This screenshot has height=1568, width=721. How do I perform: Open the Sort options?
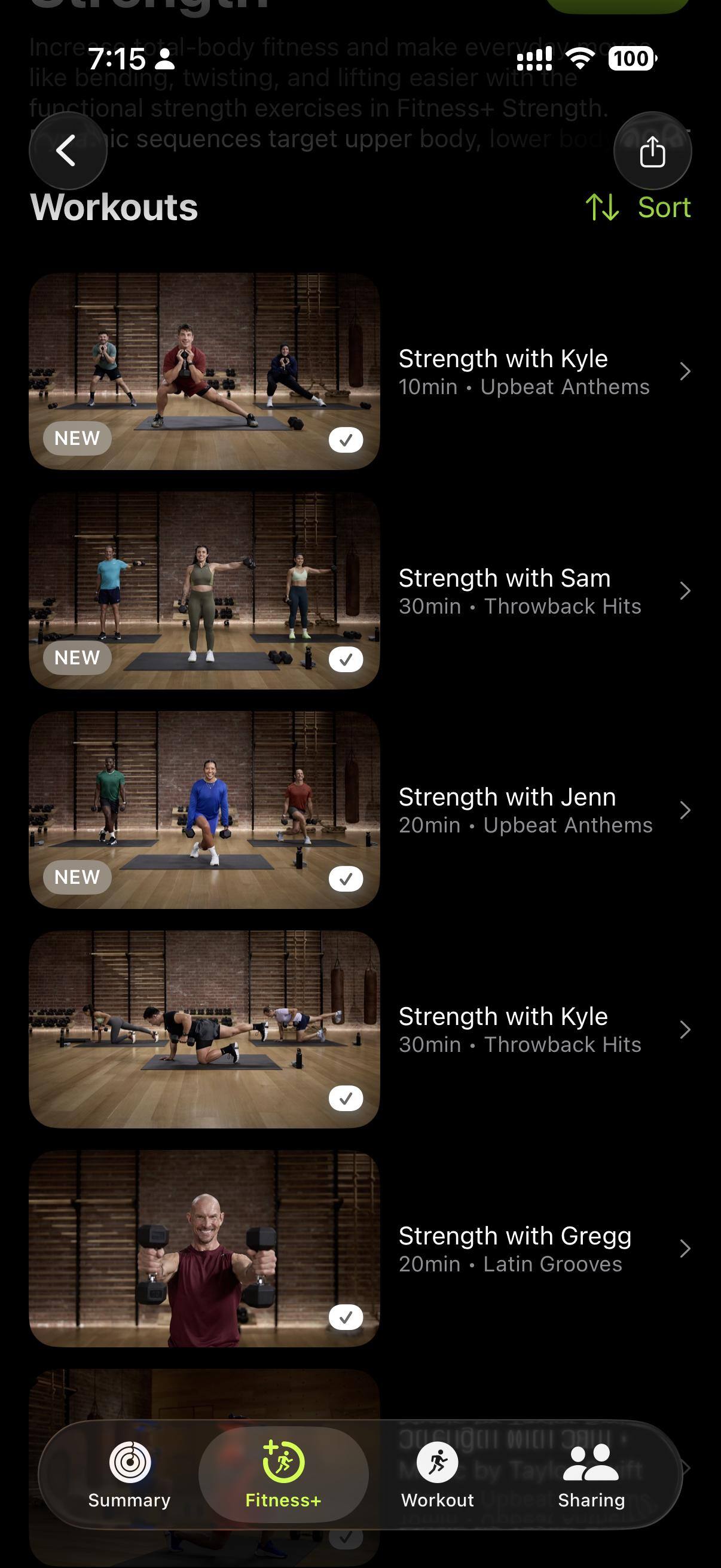[638, 208]
